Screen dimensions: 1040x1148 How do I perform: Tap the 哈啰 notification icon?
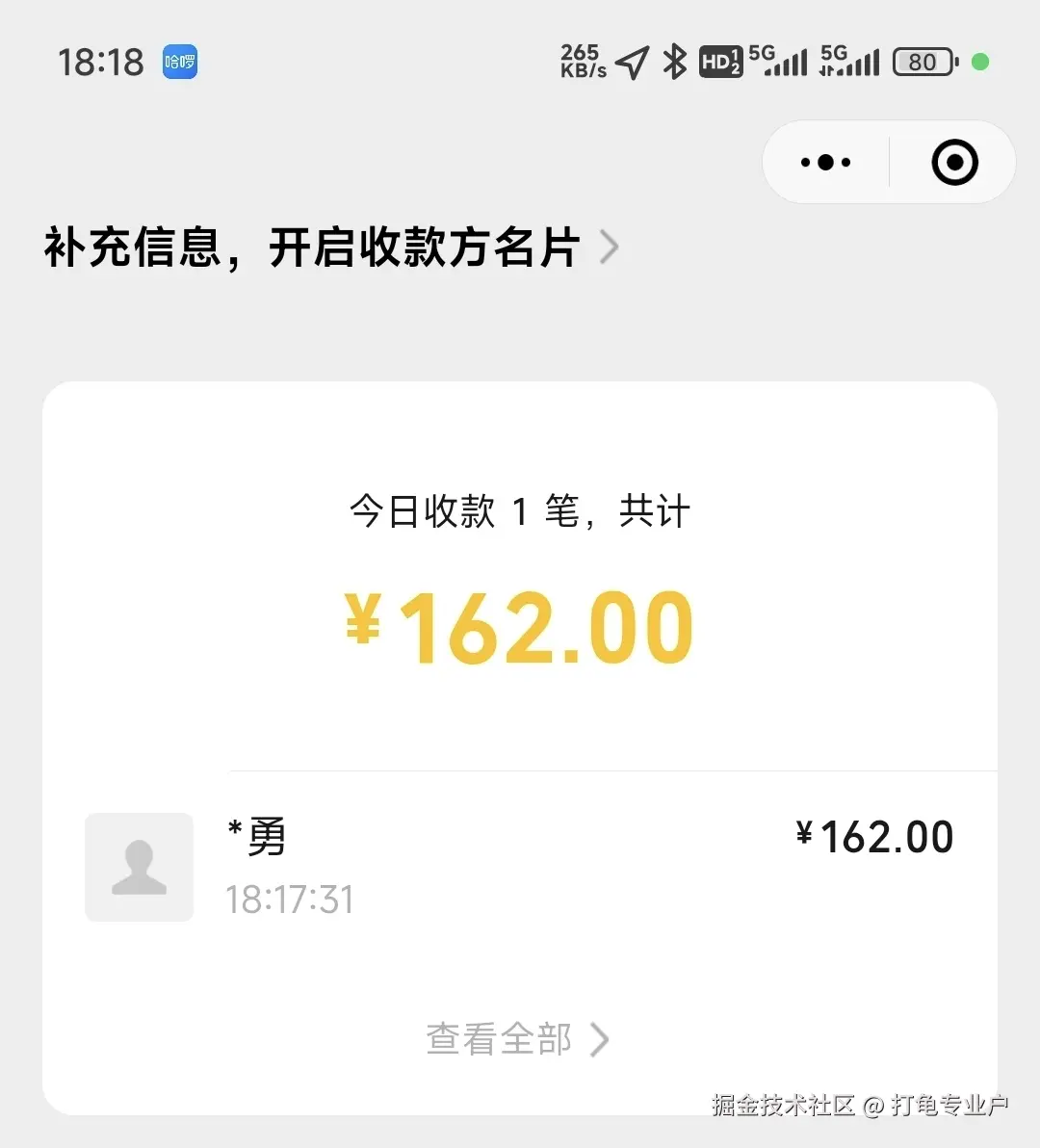click(x=179, y=62)
